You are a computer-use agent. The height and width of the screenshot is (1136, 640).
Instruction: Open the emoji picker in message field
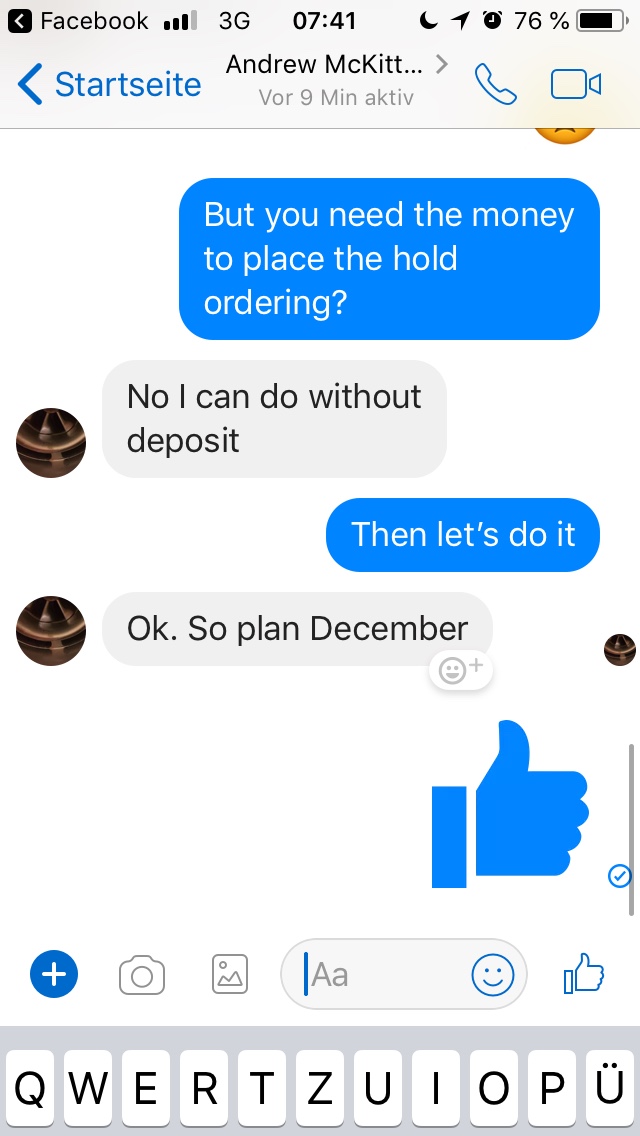click(x=492, y=974)
